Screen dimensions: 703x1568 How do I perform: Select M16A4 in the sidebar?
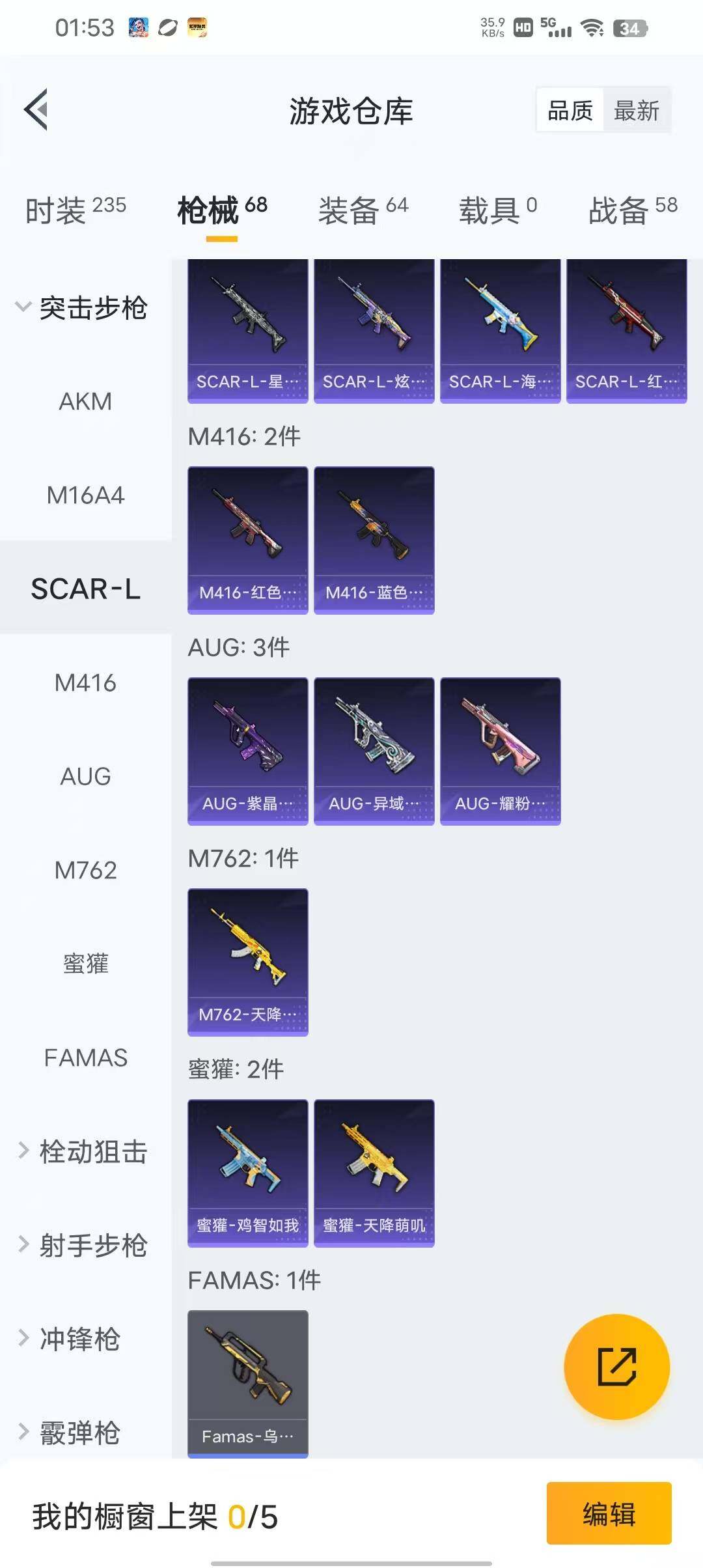pyautogui.click(x=85, y=496)
